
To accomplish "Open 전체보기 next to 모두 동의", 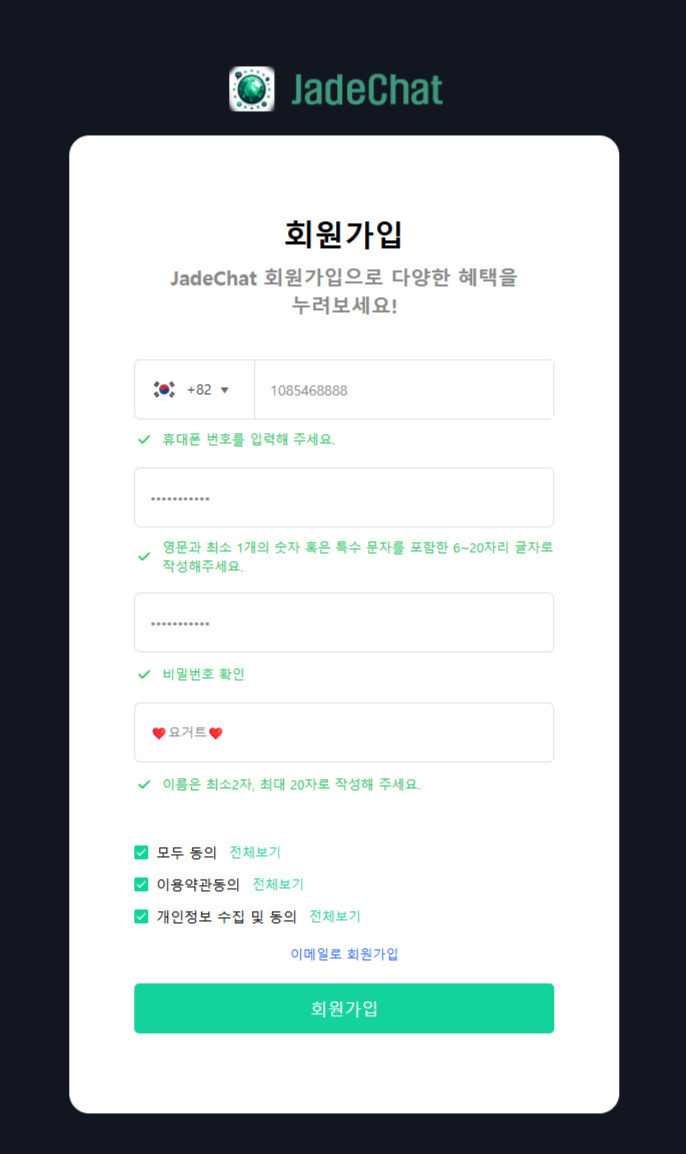I will pos(255,852).
